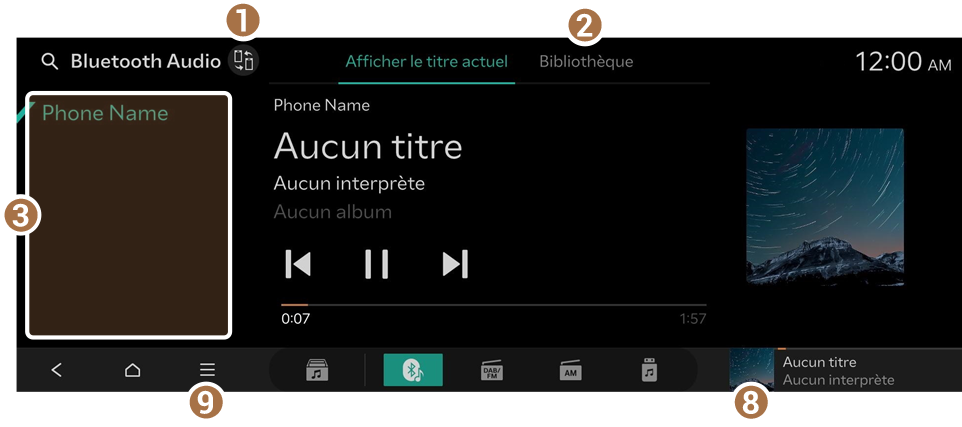Switch to the Bibliothèque tab
The width and height of the screenshot is (962, 427).
point(586,62)
